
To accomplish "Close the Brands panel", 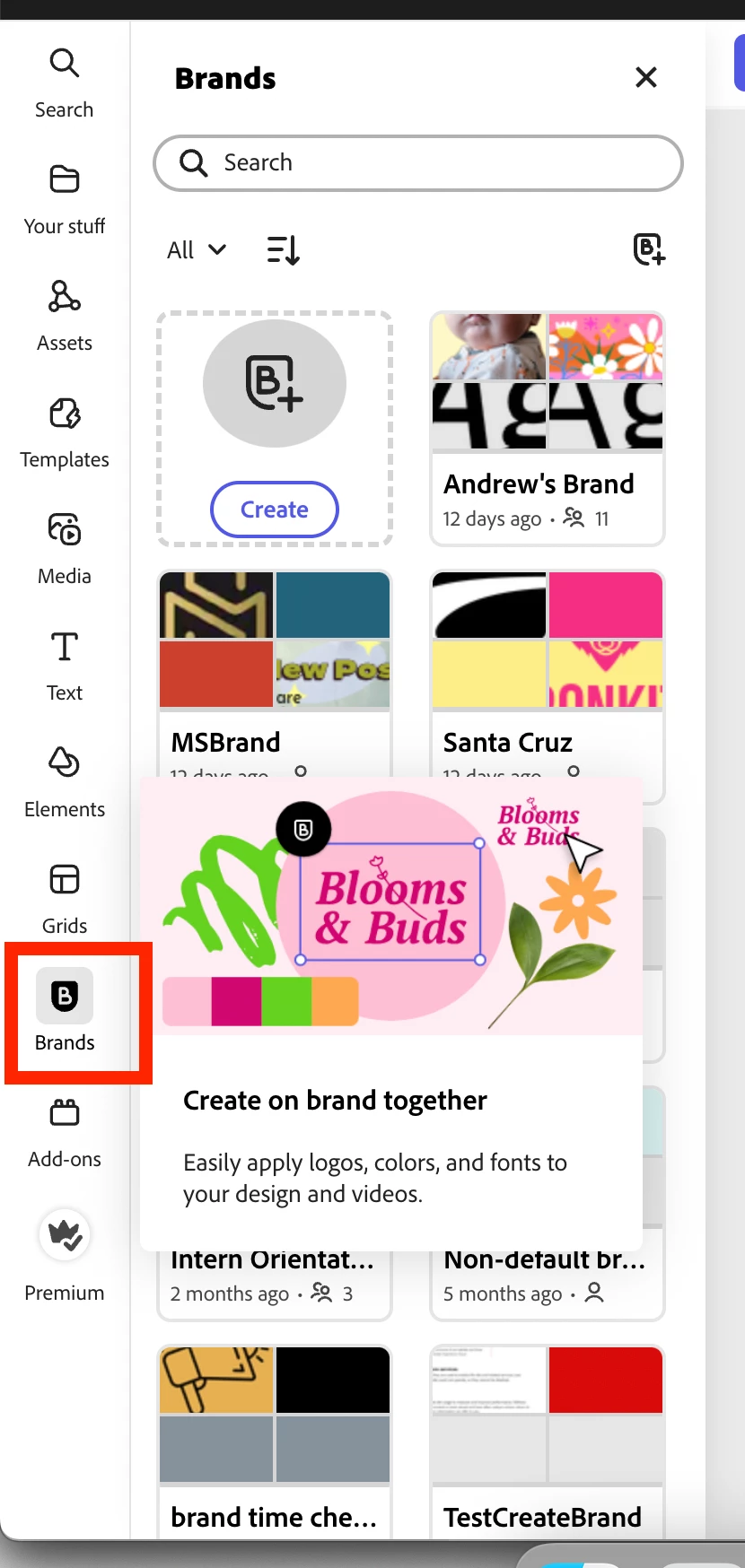I will pos(645,78).
